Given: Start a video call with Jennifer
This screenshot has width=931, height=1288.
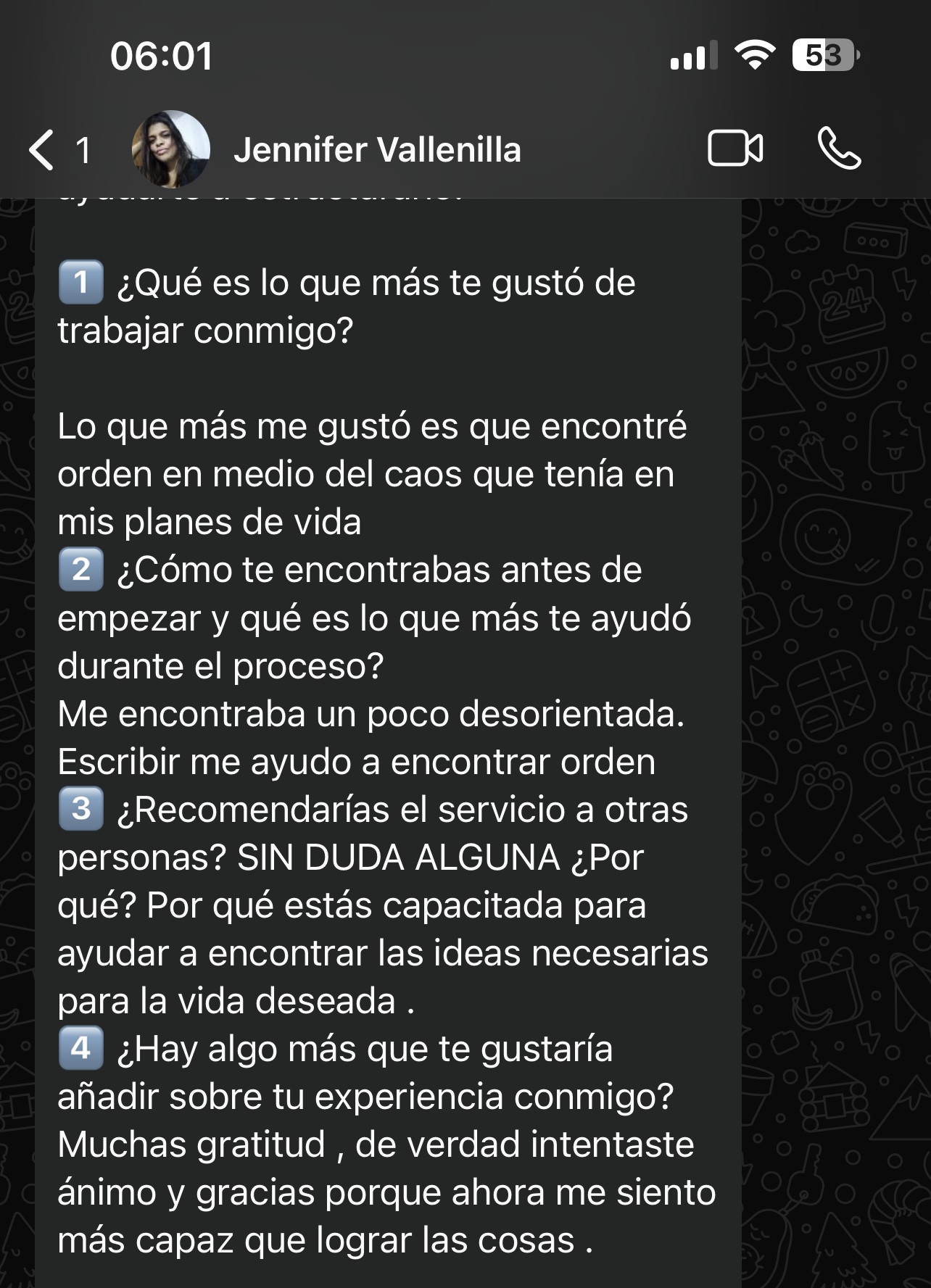Looking at the screenshot, I should click(x=735, y=149).
